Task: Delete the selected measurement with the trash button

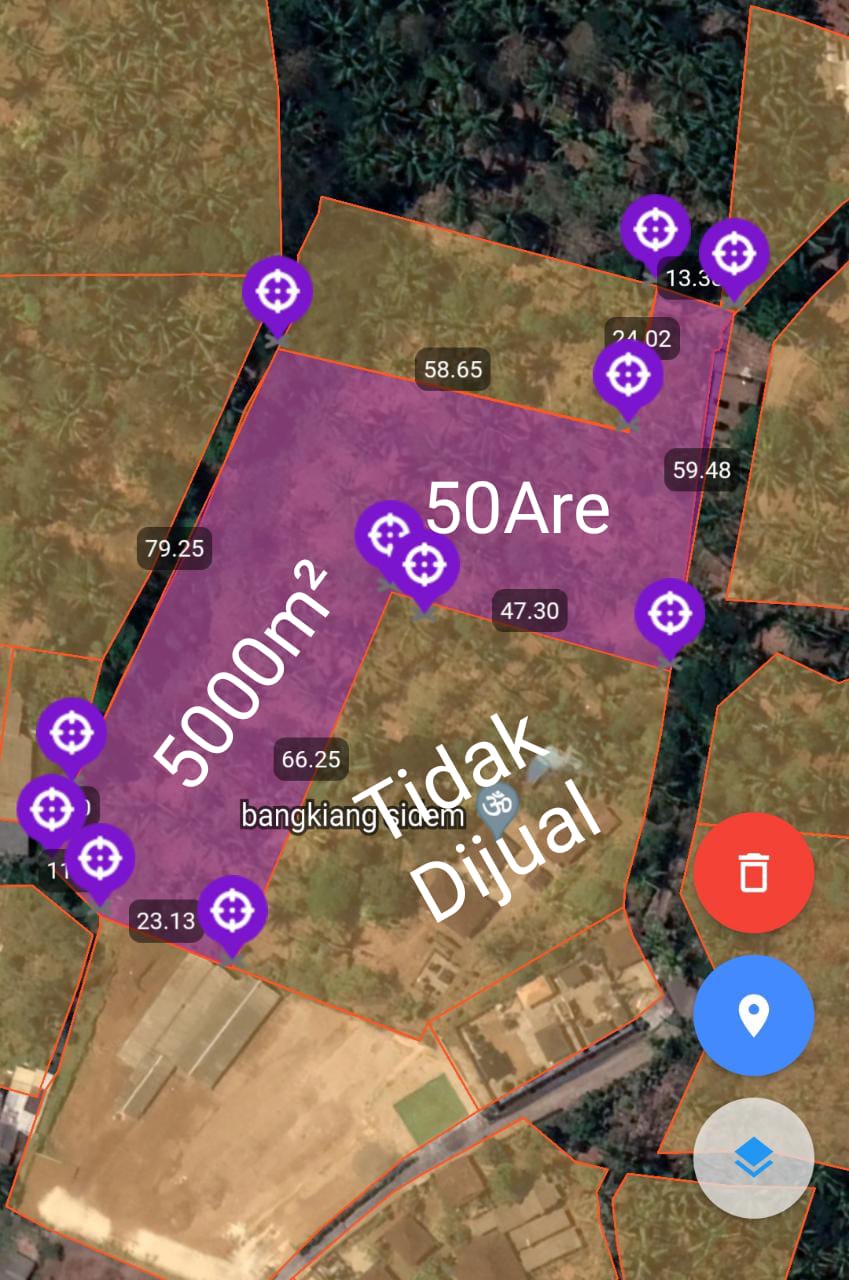Action: tap(753, 873)
